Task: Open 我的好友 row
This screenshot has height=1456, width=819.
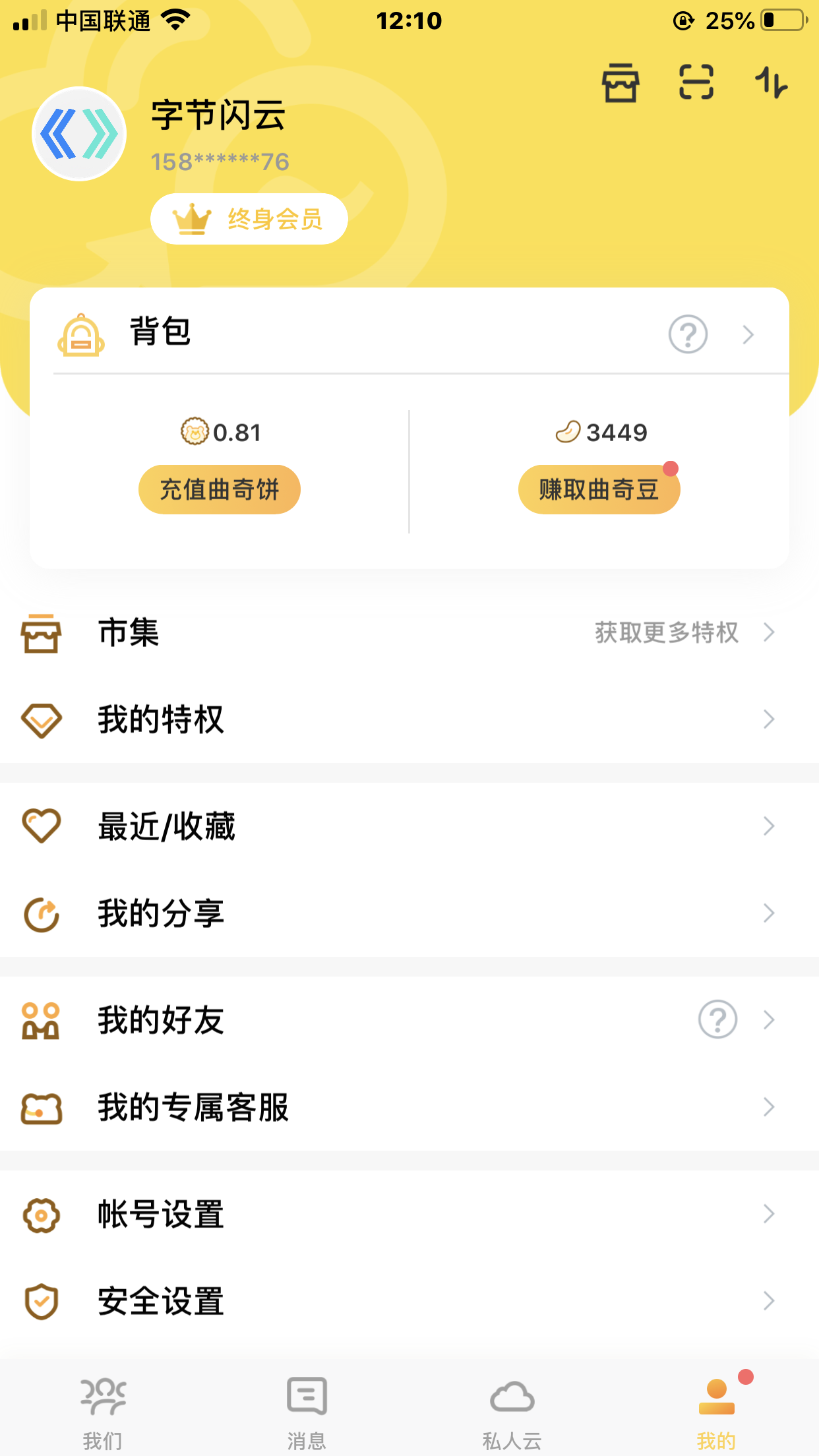Action: pyautogui.click(x=409, y=1020)
